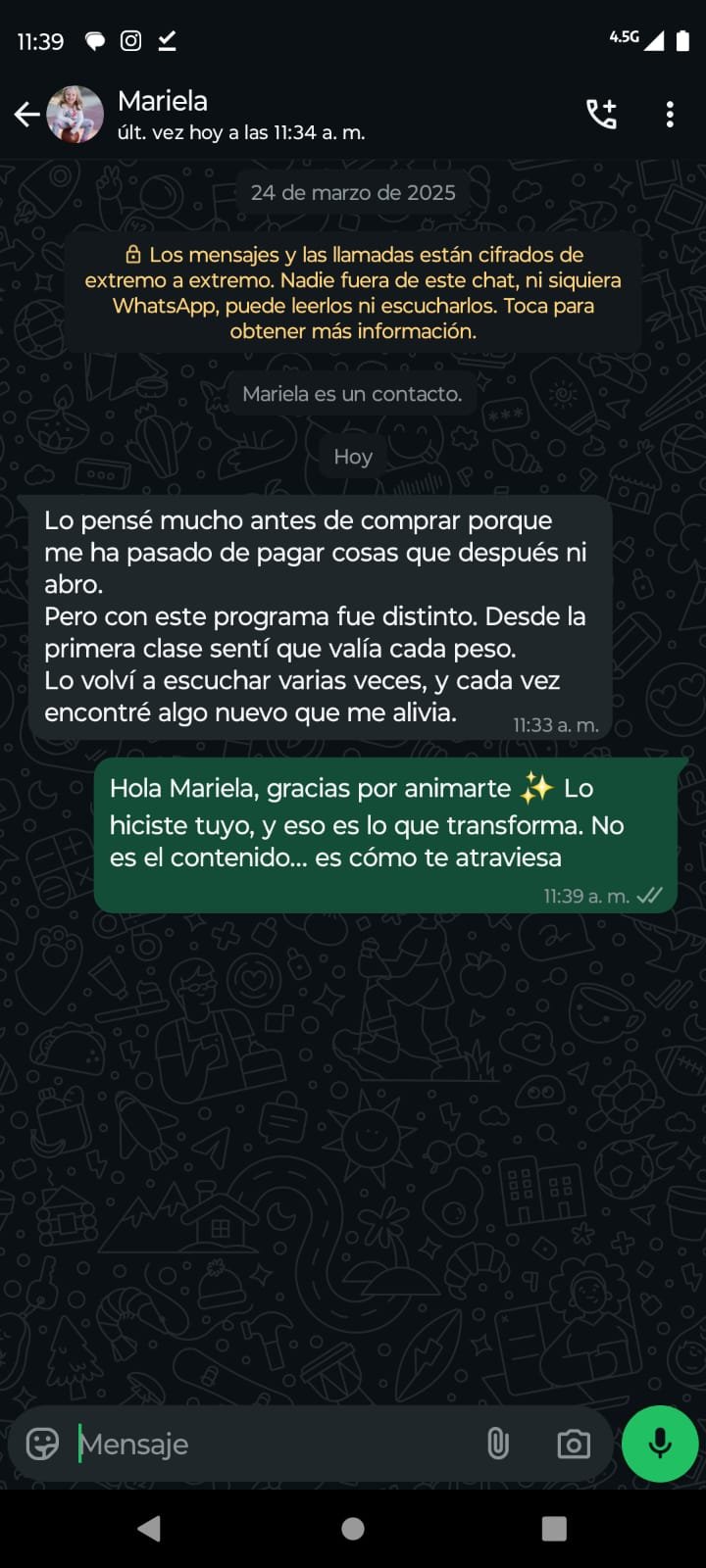The height and width of the screenshot is (1568, 706).
Task: Start a call with Mariela
Action: click(x=601, y=115)
